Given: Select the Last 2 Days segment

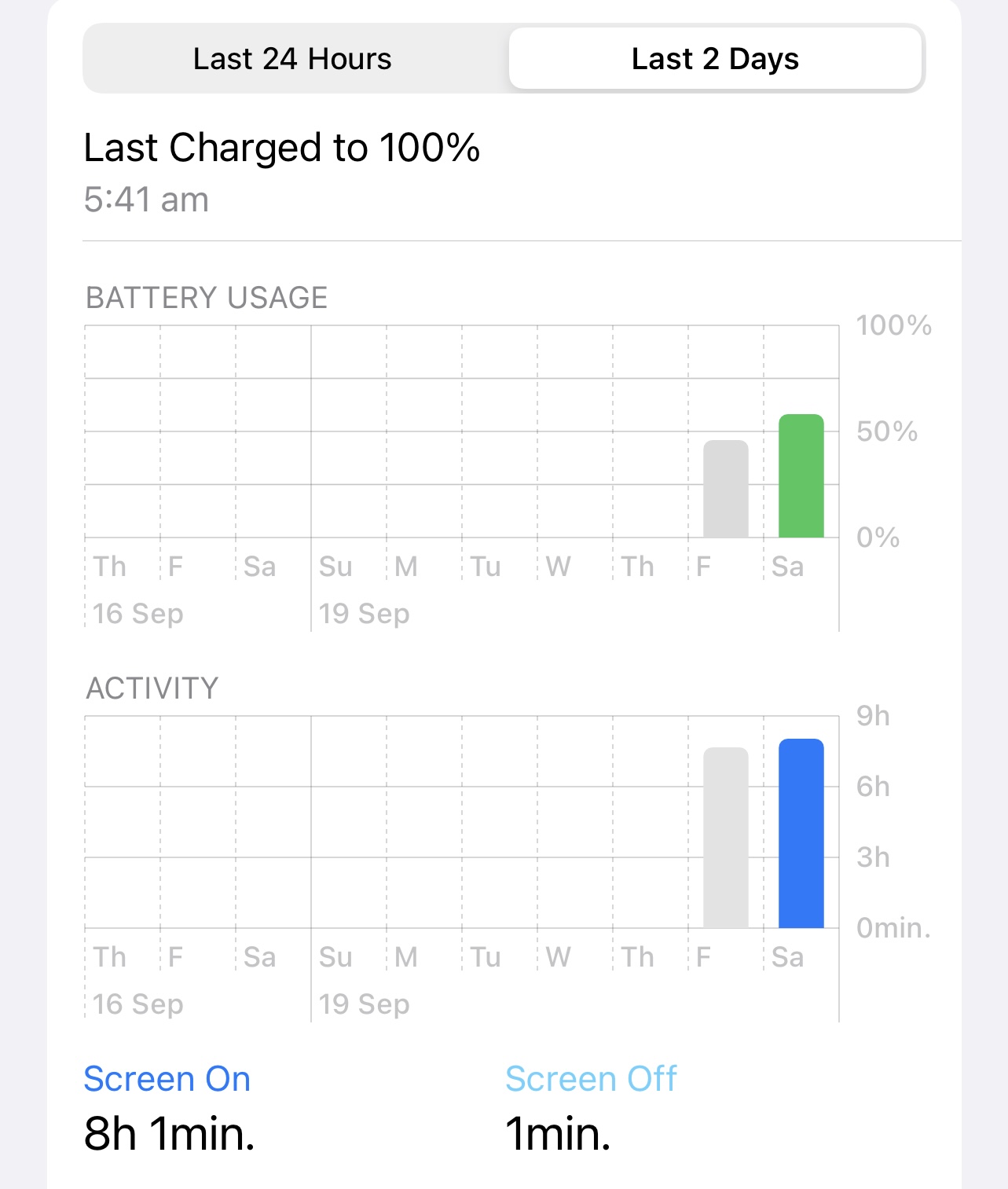Looking at the screenshot, I should [x=715, y=59].
